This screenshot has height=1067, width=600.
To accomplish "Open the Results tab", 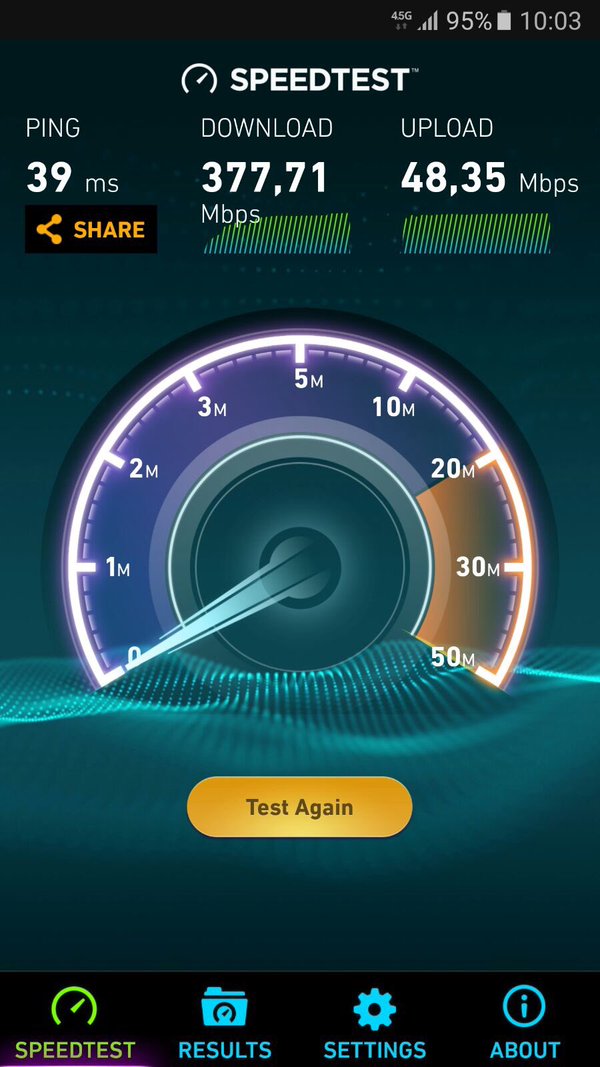I will (x=224, y=1022).
